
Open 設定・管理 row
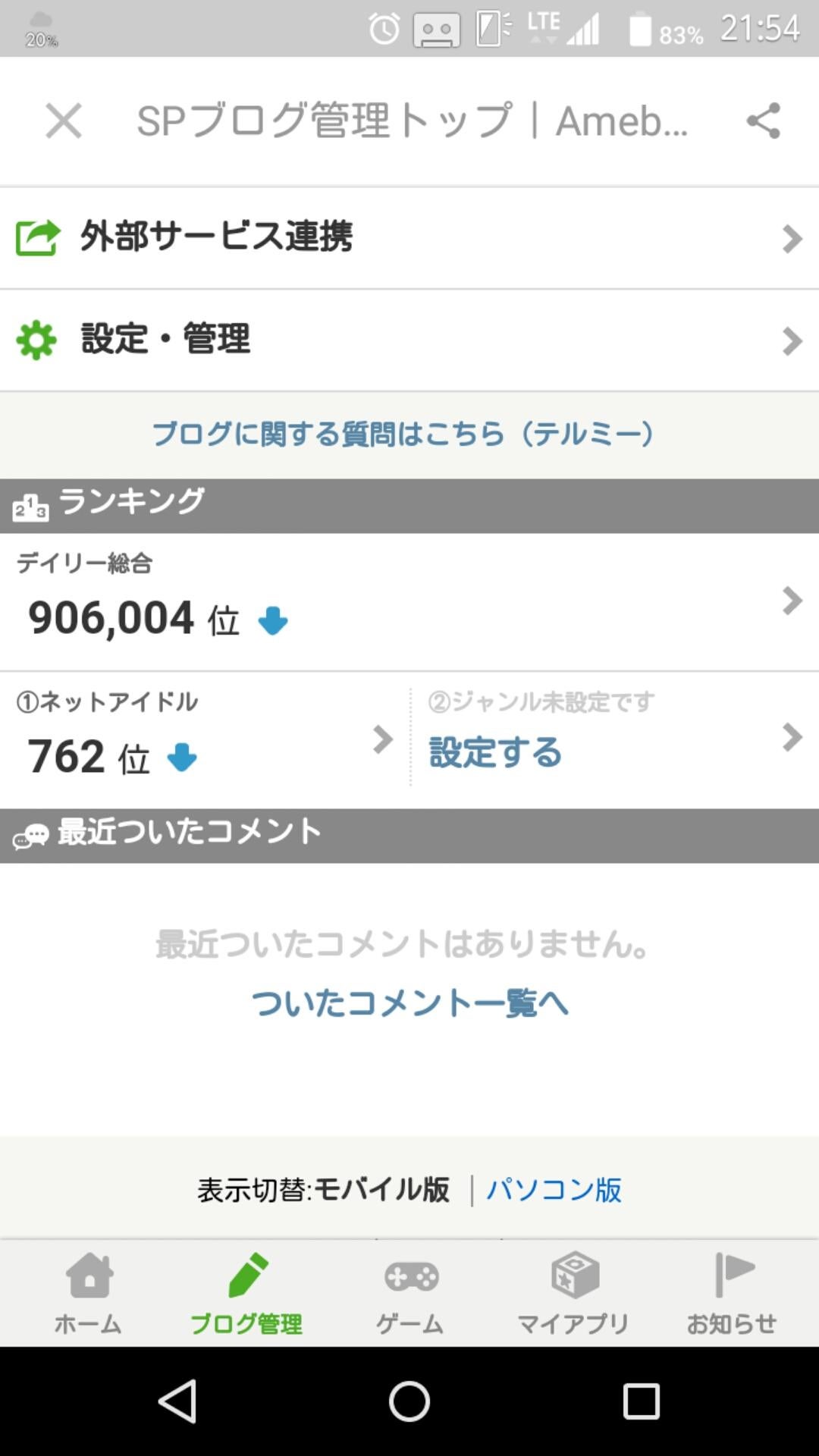[x=409, y=340]
